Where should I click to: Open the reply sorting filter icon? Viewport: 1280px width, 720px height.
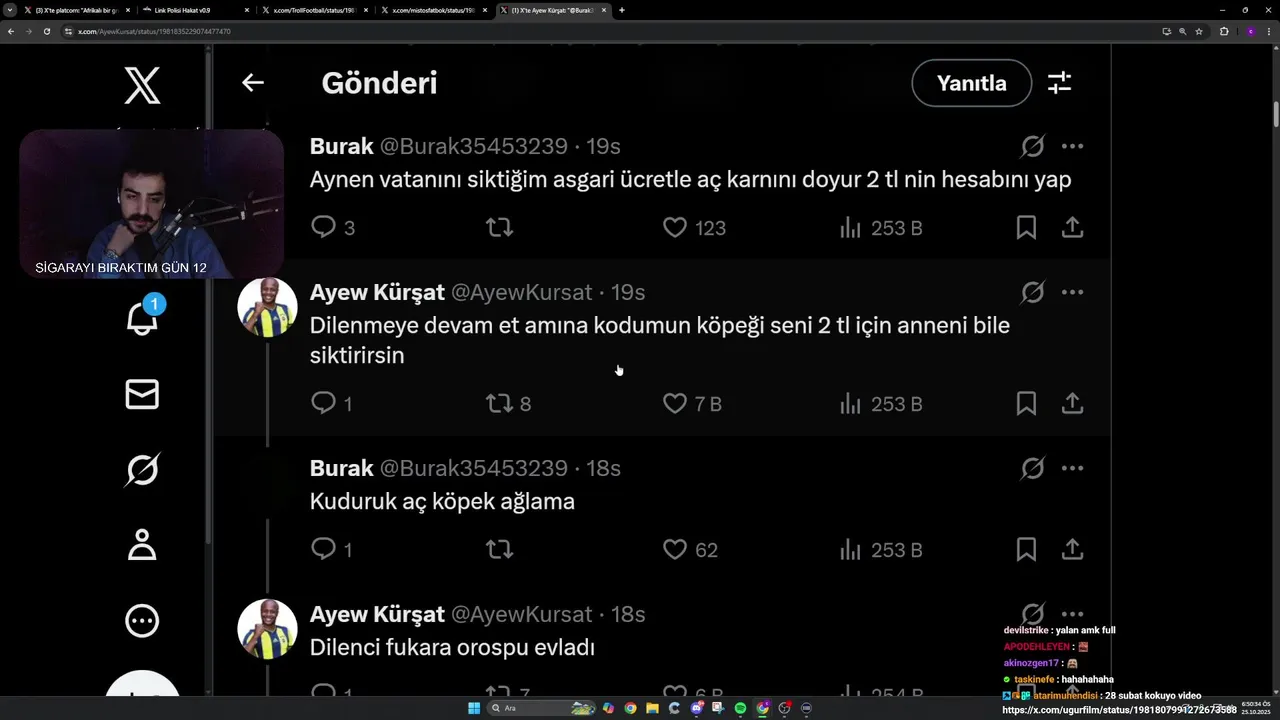(x=1059, y=83)
